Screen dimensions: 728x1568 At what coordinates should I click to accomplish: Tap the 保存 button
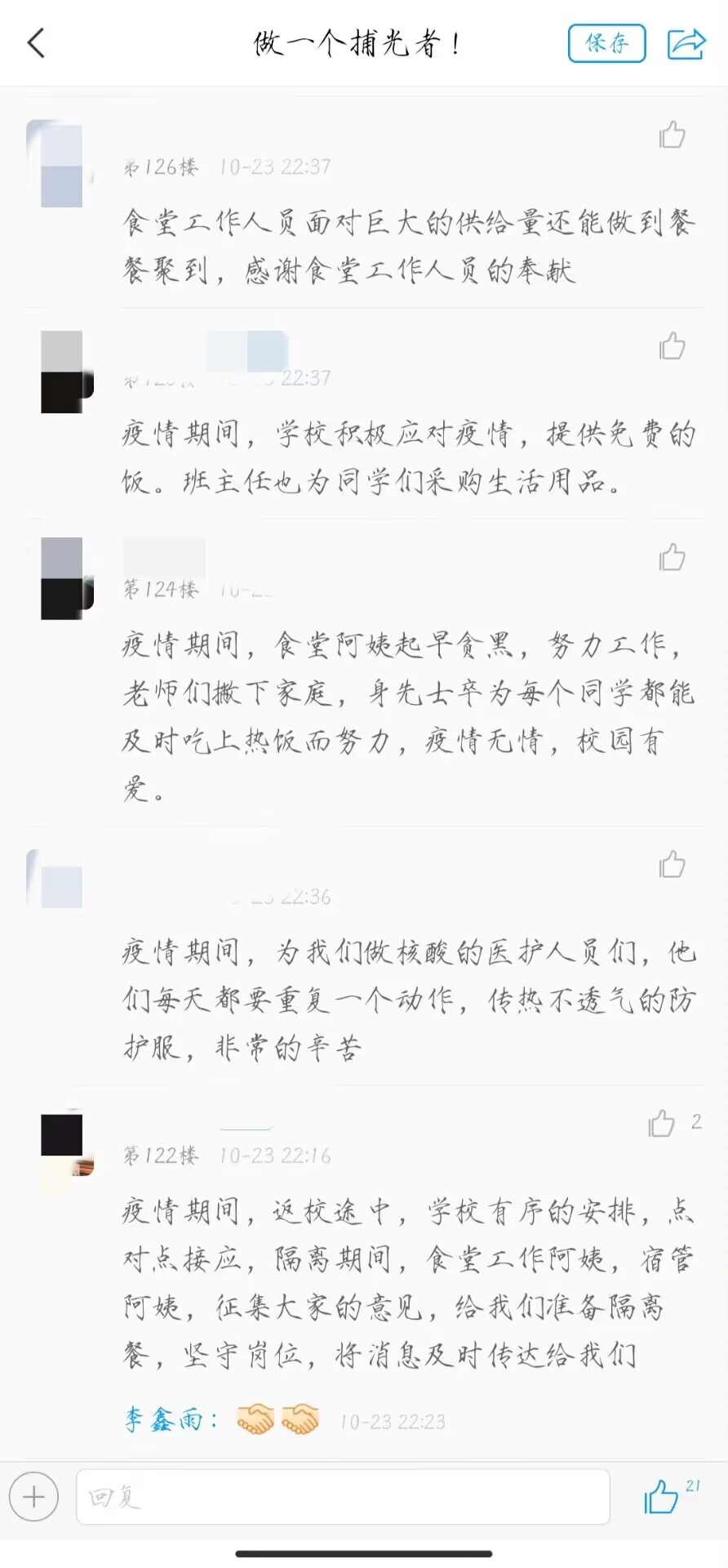coord(606,43)
